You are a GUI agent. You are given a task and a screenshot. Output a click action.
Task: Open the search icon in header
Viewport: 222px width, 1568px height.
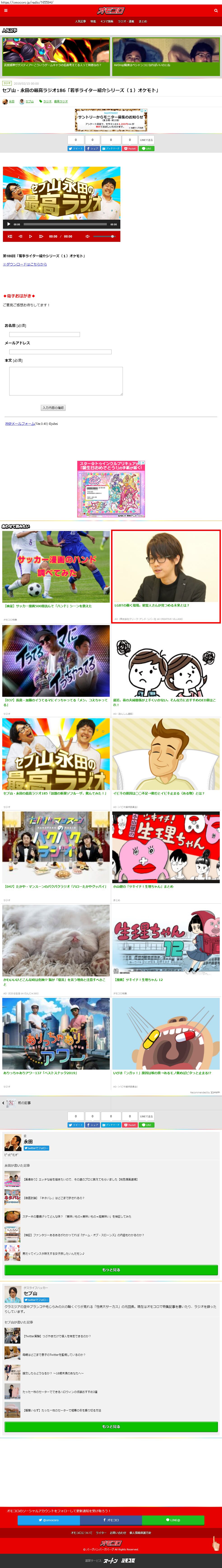[x=216, y=11]
